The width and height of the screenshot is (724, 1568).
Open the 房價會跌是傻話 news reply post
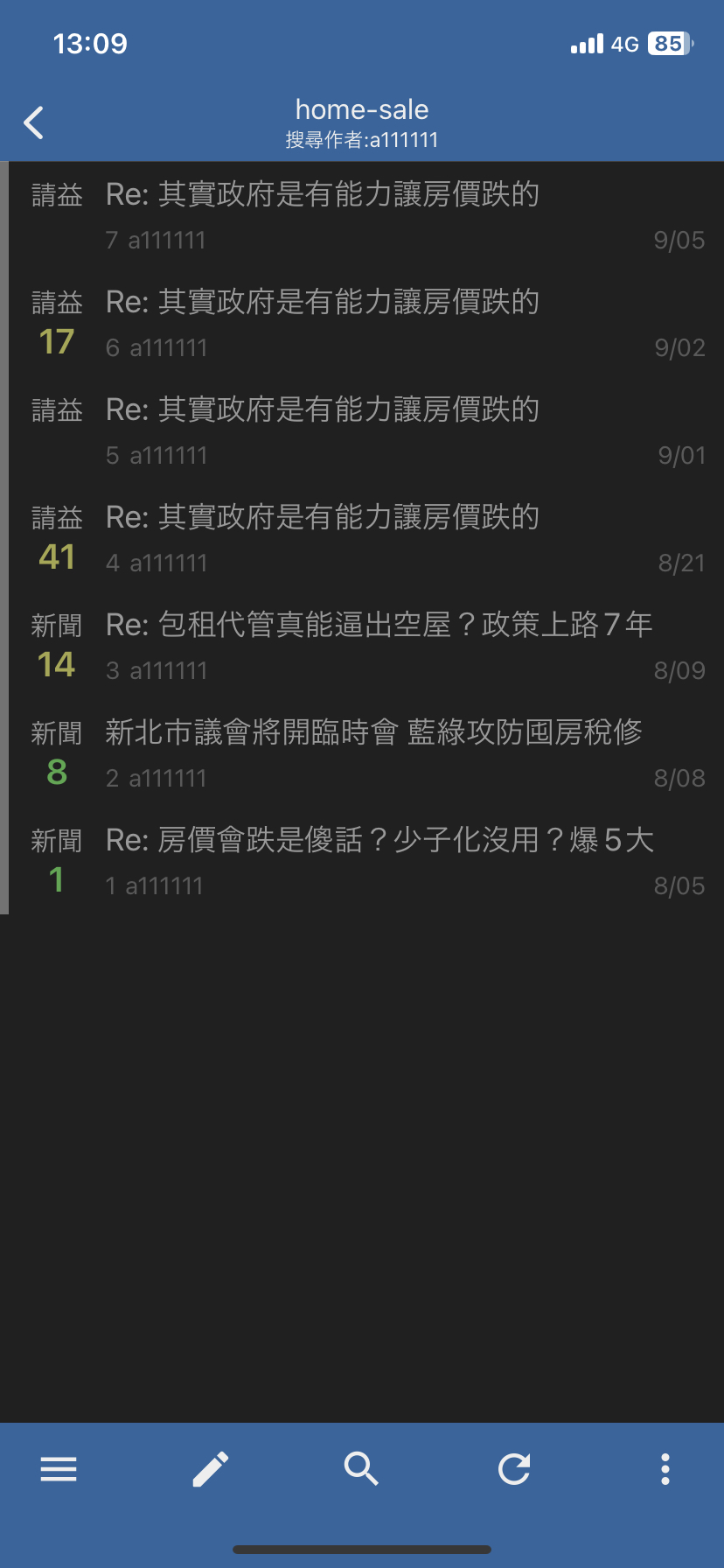pos(362,861)
